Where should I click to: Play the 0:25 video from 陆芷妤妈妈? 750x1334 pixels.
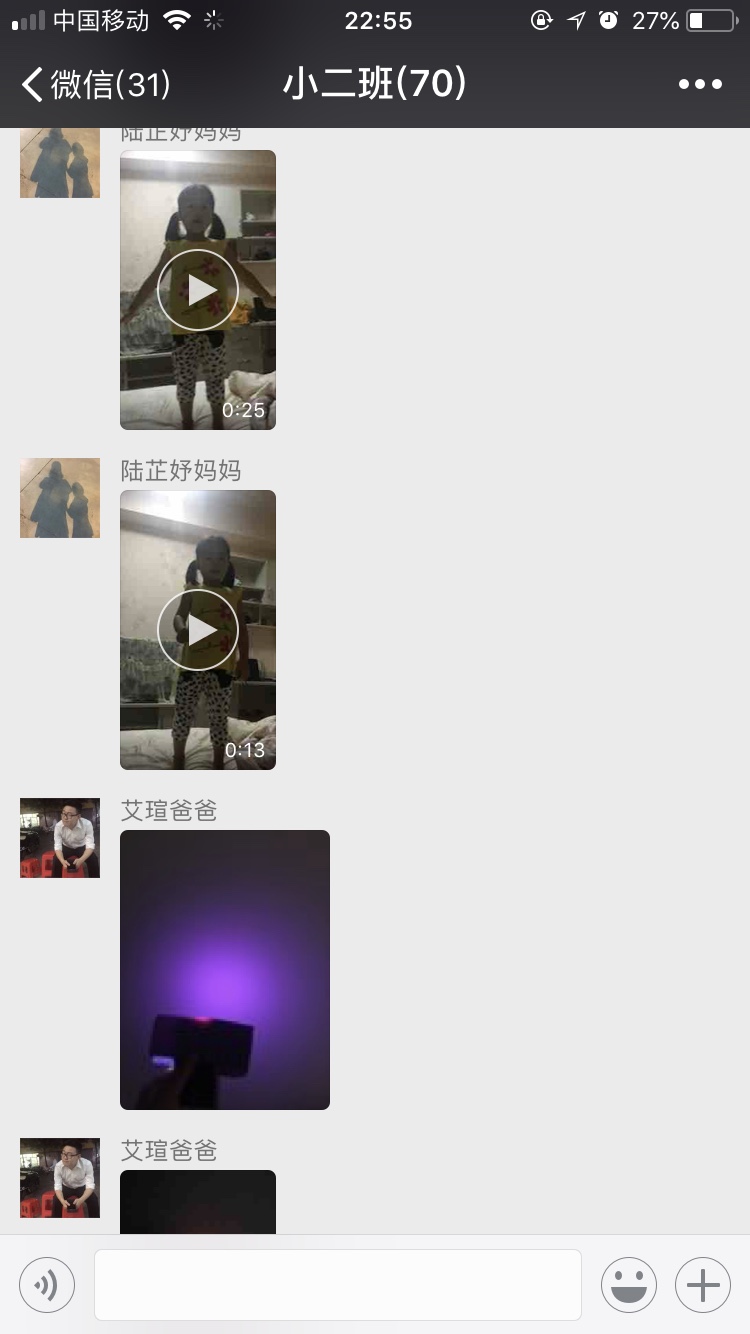[x=198, y=290]
